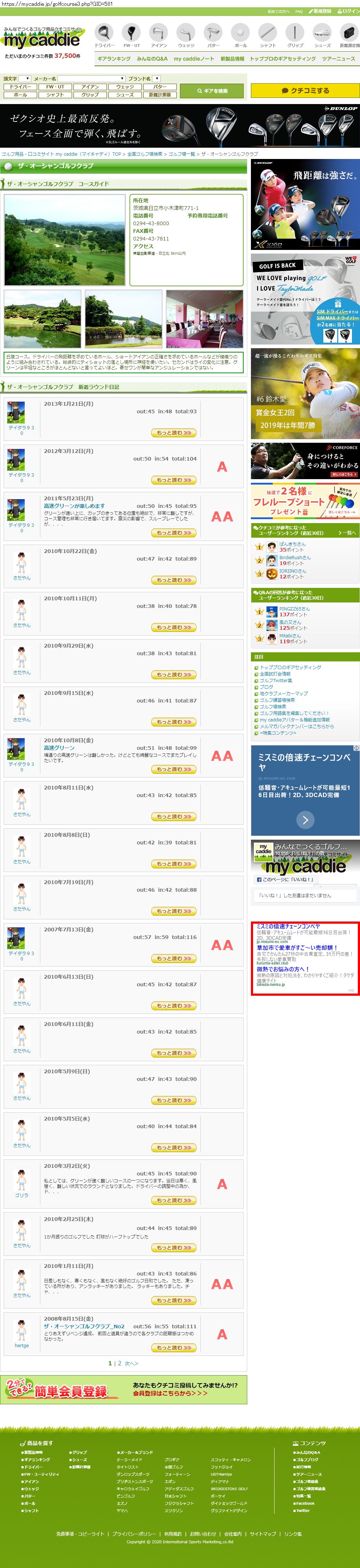Go to page 2 of rounds
This screenshot has width=360, height=1568.
[x=119, y=1363]
